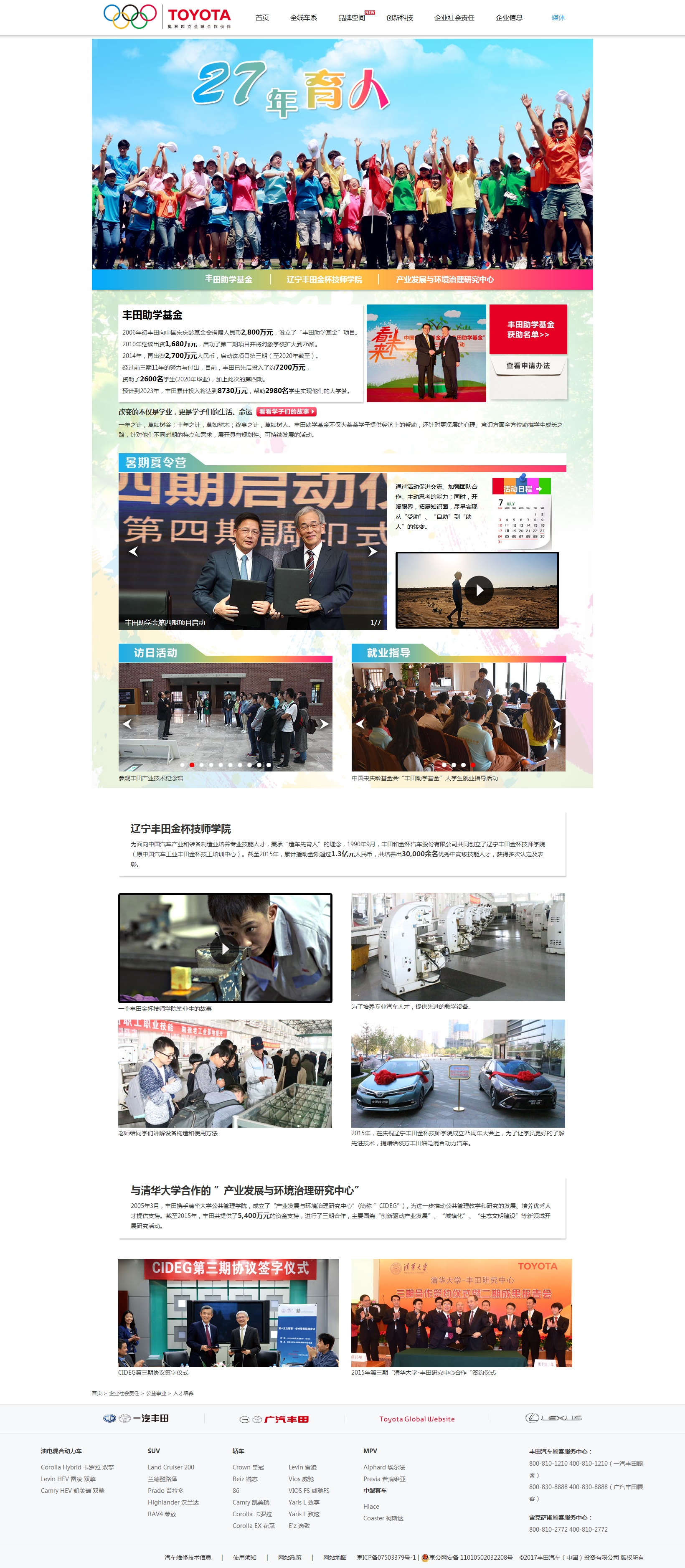Screen dimensions: 685x1568
Task: Open the 媒体 navigation item
Action: coord(558,18)
